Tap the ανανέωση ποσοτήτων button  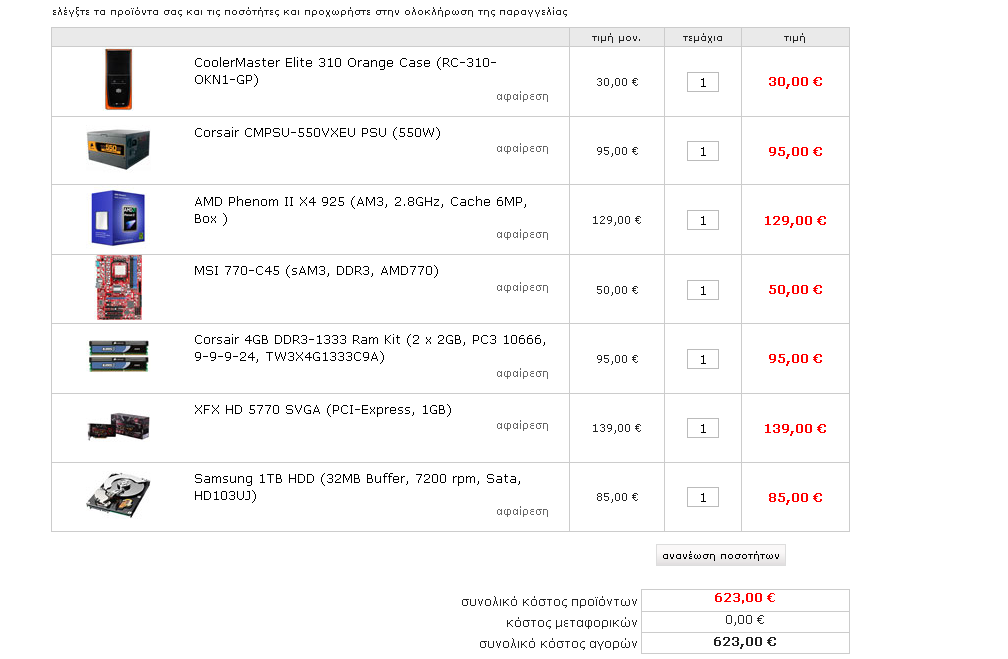[x=721, y=556]
